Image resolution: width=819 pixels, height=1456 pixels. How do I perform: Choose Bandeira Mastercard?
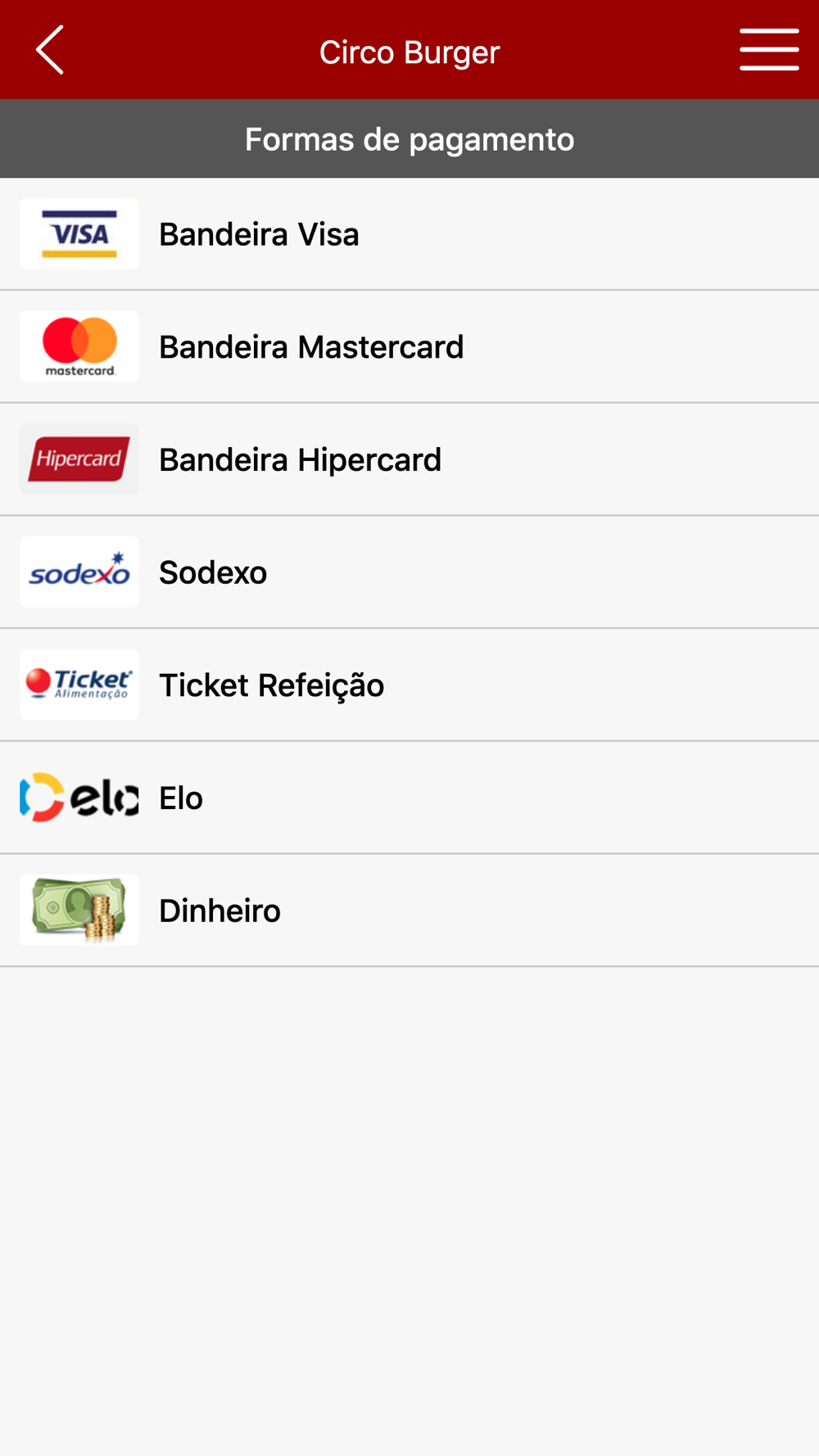tap(409, 346)
